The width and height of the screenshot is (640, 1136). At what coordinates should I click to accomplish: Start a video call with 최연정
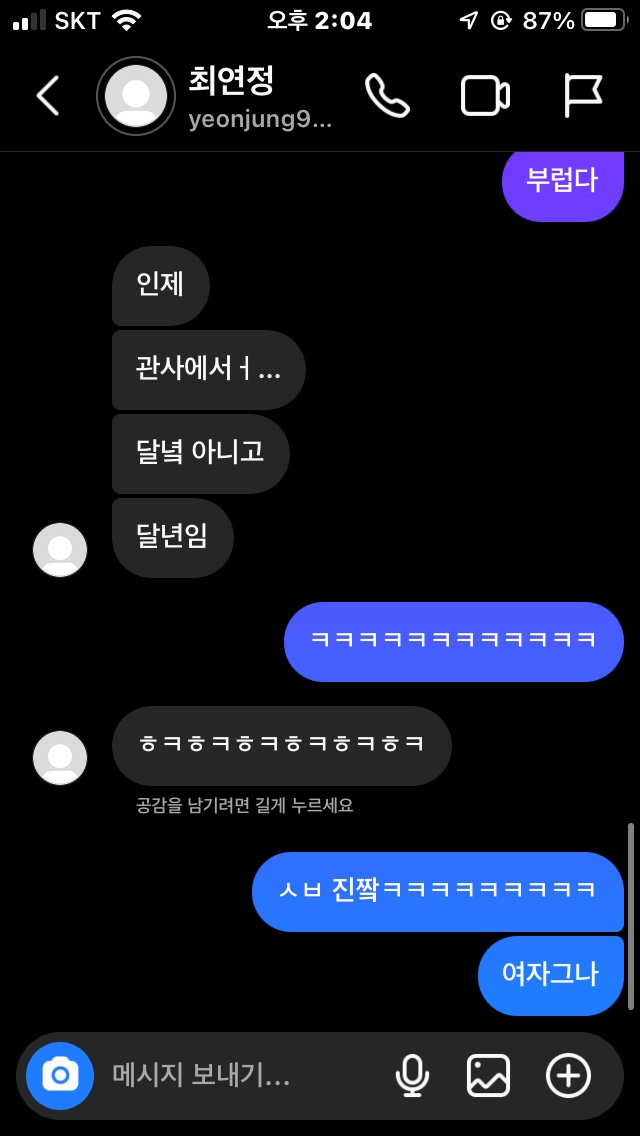click(x=485, y=96)
